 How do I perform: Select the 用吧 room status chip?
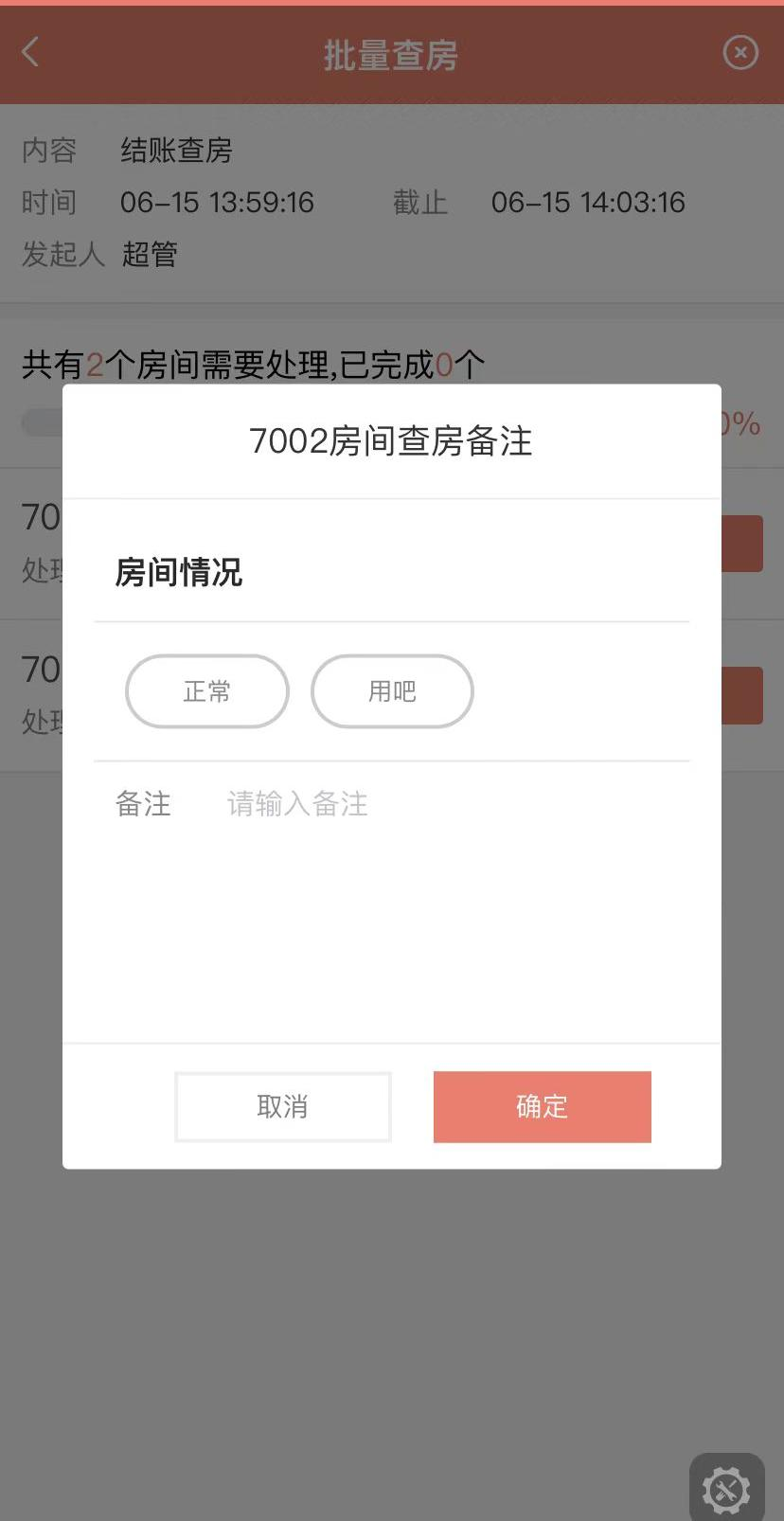[x=392, y=691]
